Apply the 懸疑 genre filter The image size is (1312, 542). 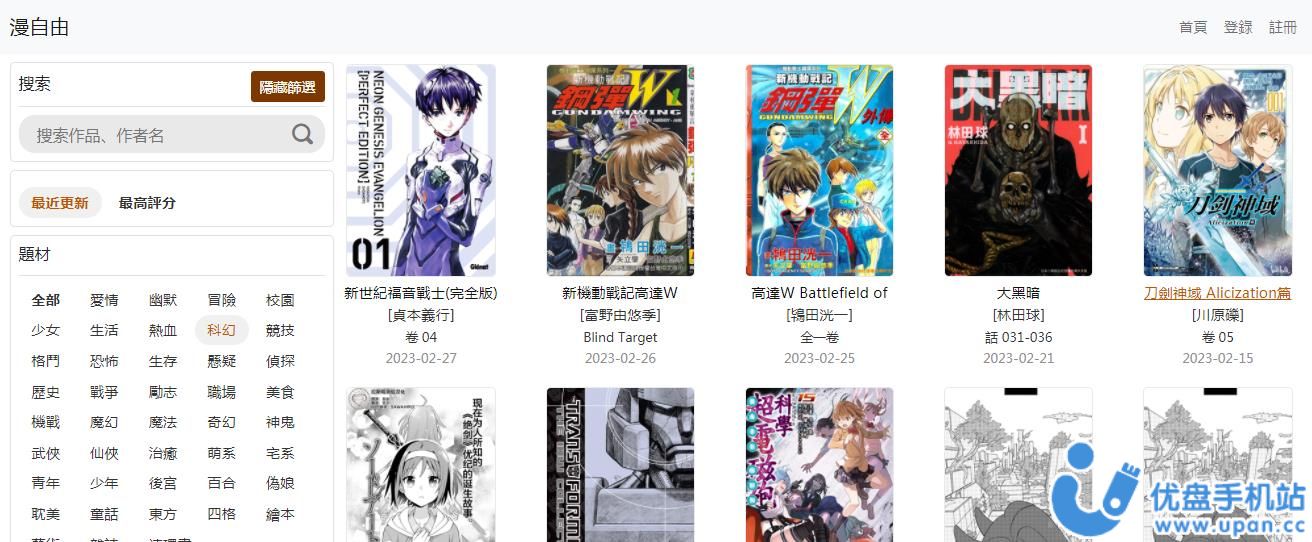click(x=222, y=361)
